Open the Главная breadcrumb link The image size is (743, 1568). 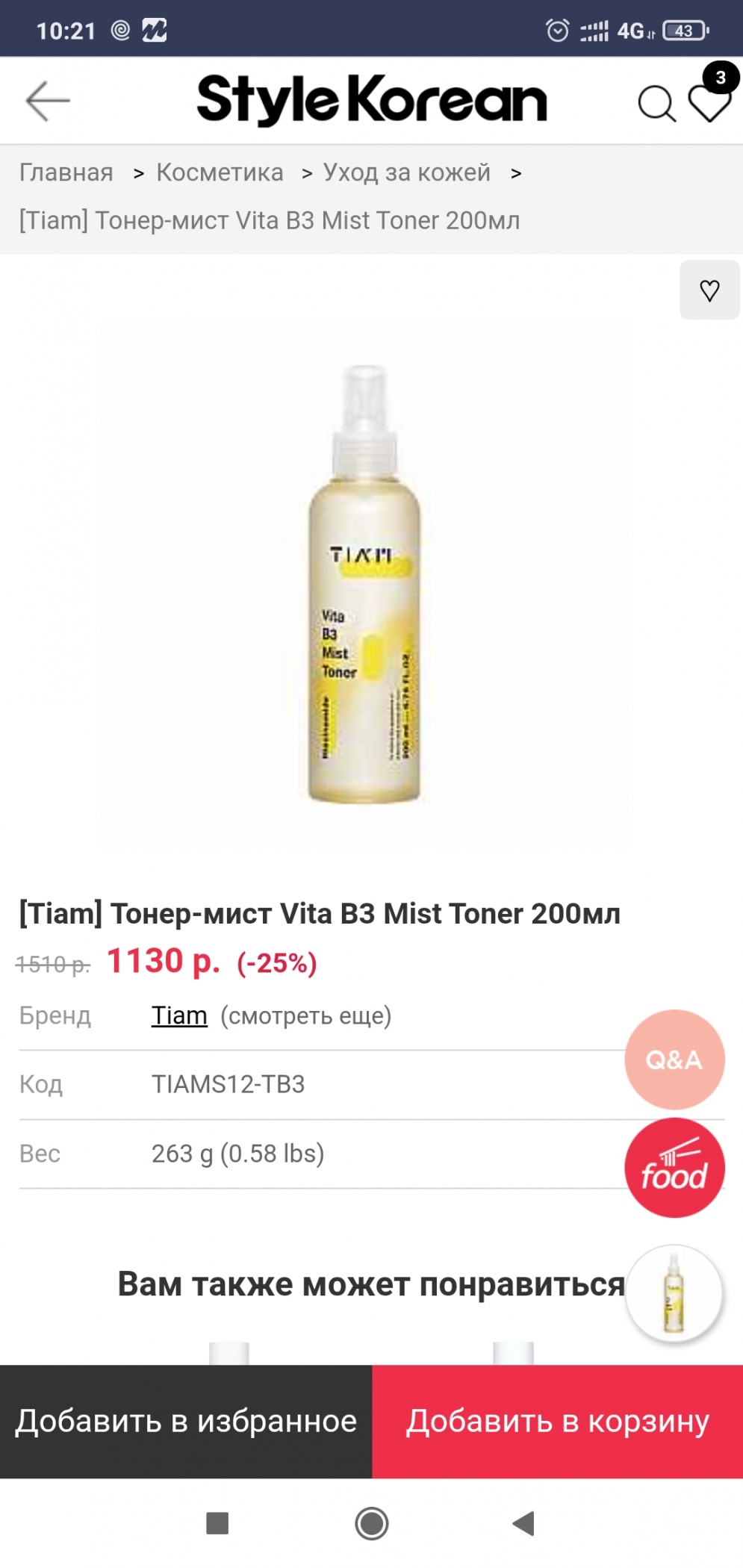pos(66,172)
